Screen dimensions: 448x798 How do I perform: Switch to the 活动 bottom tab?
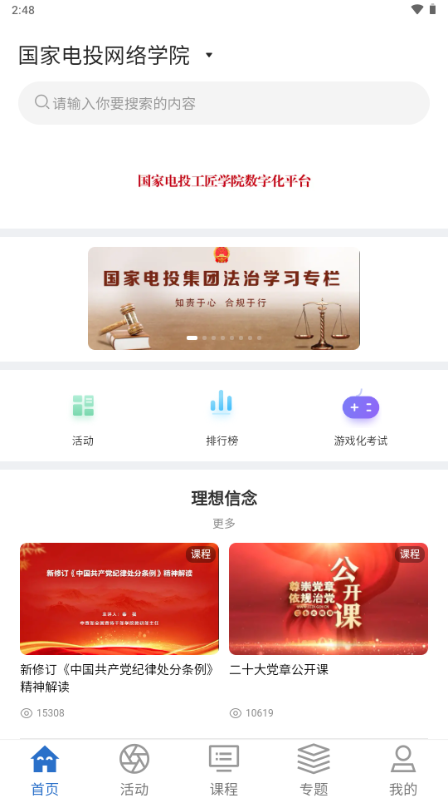click(x=134, y=769)
